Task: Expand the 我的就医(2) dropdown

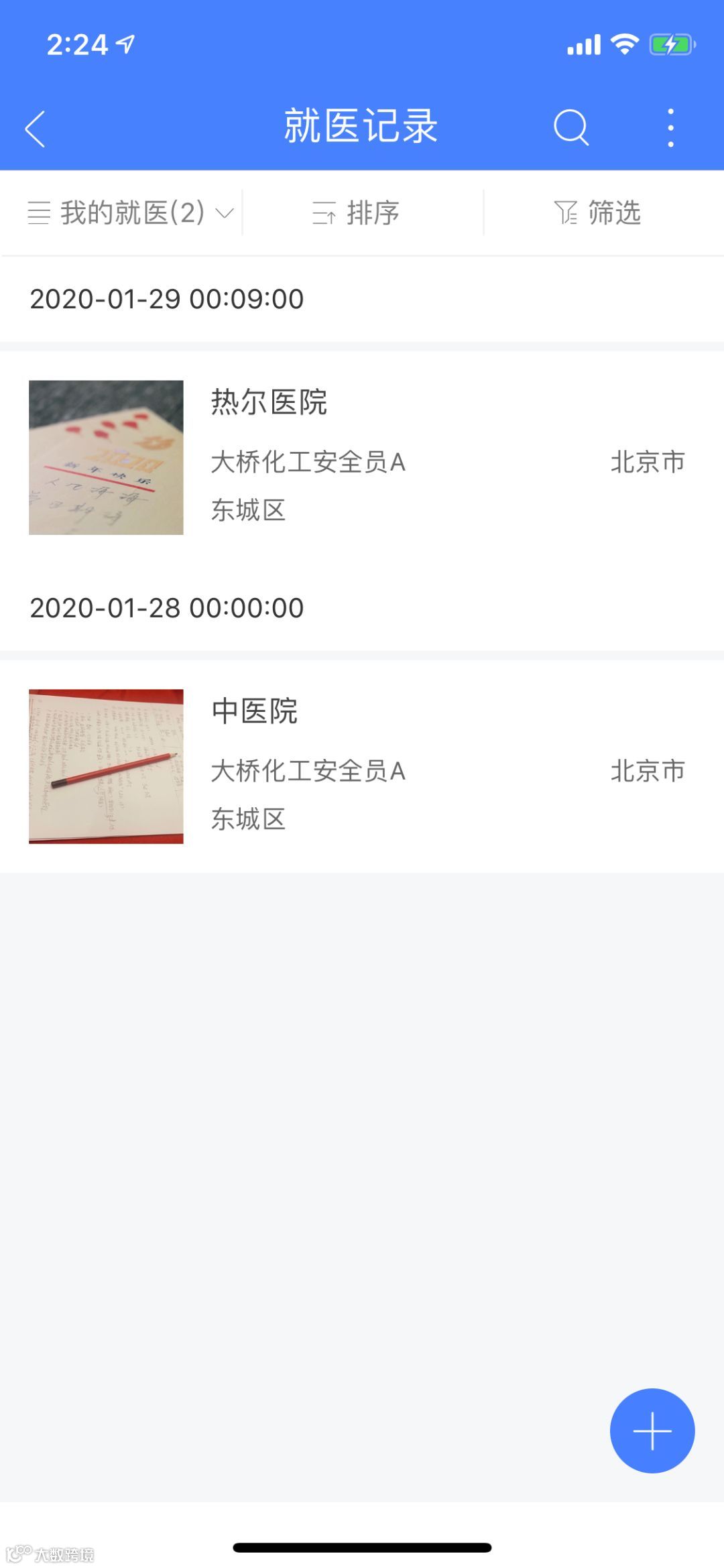Action: [131, 213]
